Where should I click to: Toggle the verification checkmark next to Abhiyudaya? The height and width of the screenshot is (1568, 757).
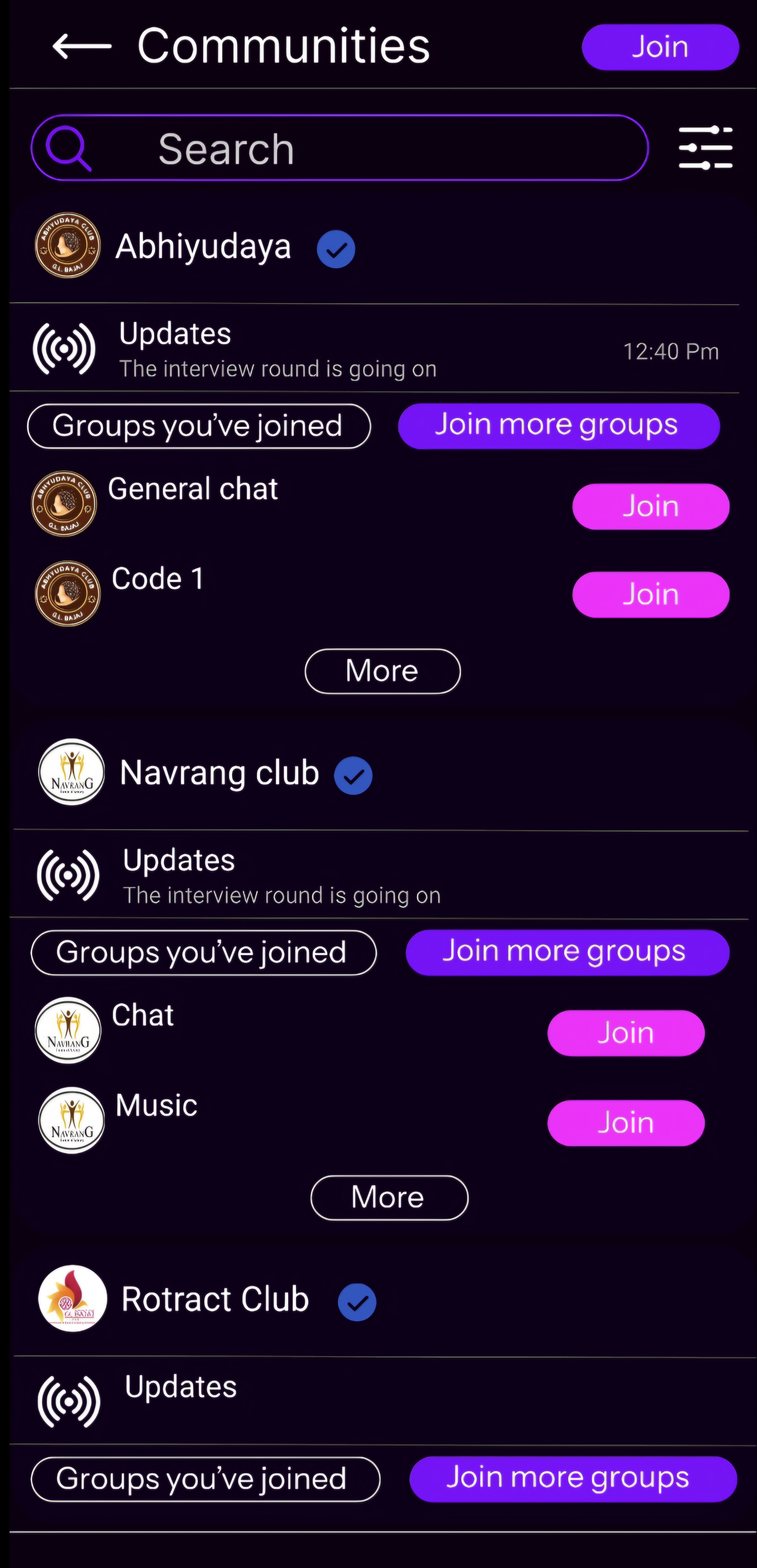(x=335, y=248)
